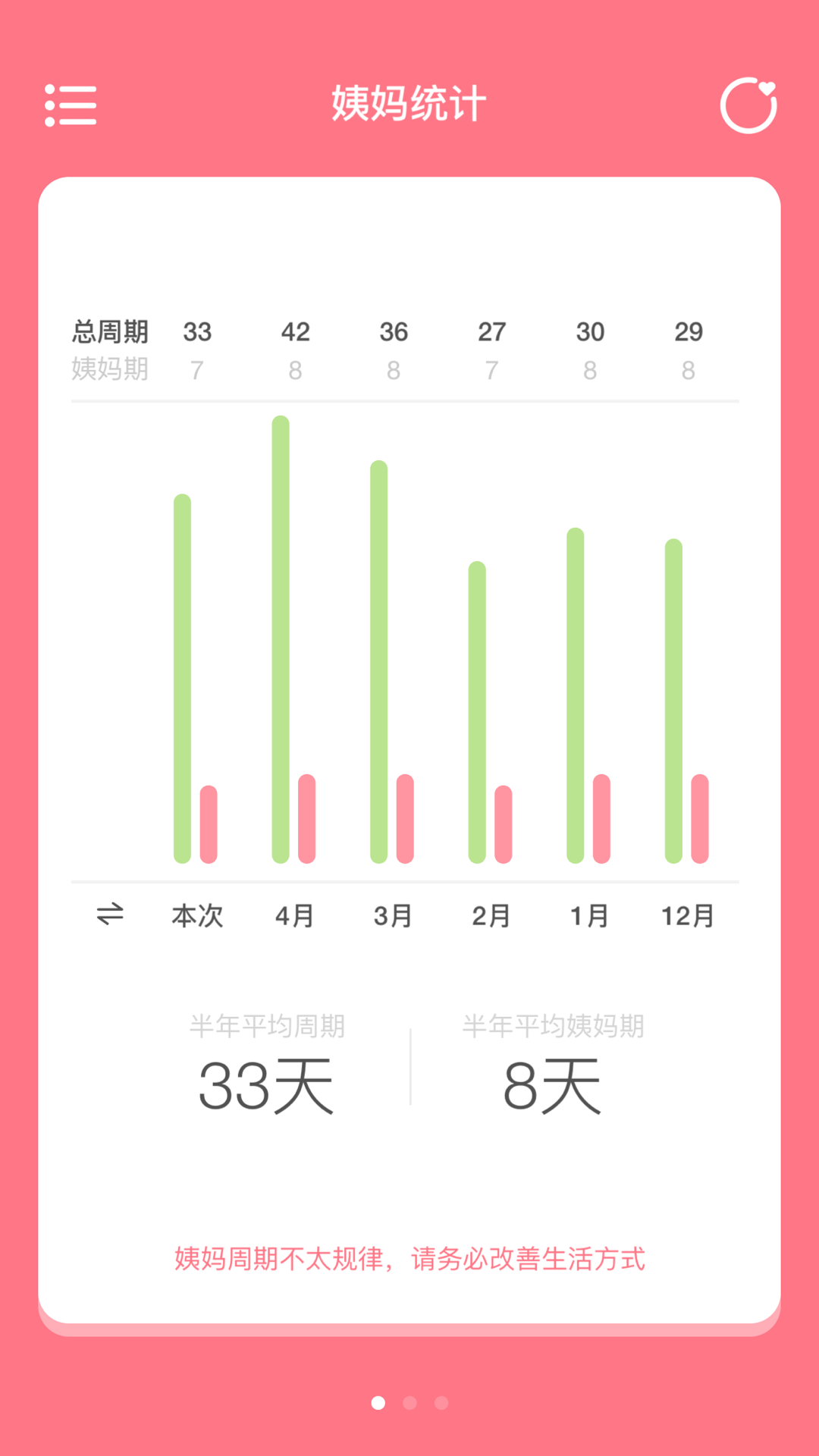Tap the heart refresh icon
819x1456 pixels.
click(747, 106)
